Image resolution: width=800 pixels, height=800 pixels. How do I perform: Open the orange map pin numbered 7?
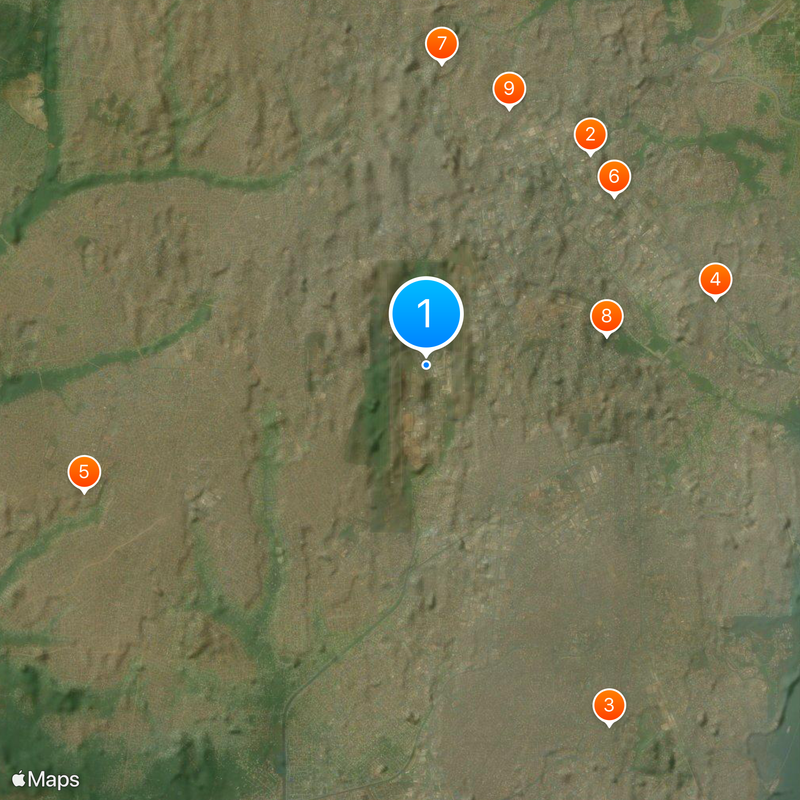pos(441,45)
